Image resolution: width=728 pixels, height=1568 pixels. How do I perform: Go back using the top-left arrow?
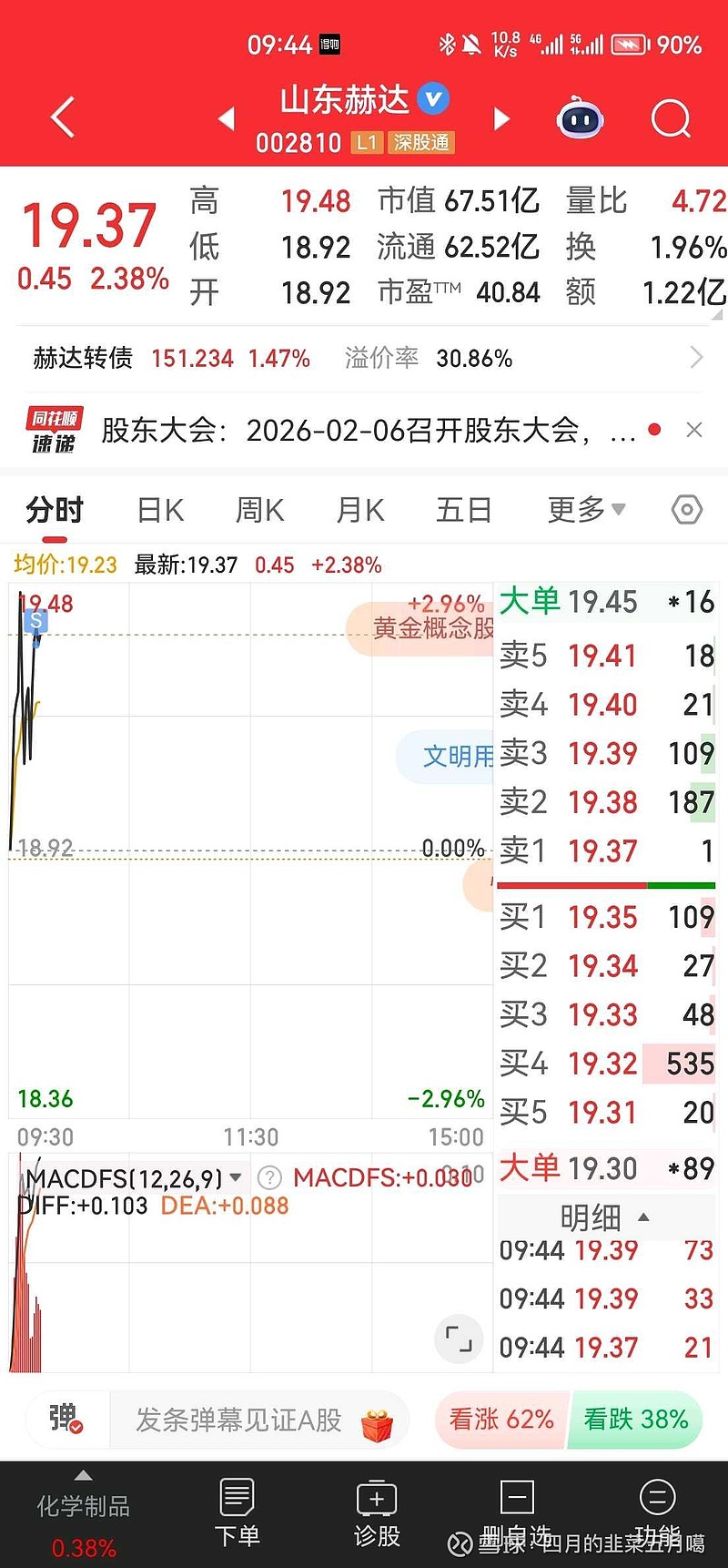point(62,118)
